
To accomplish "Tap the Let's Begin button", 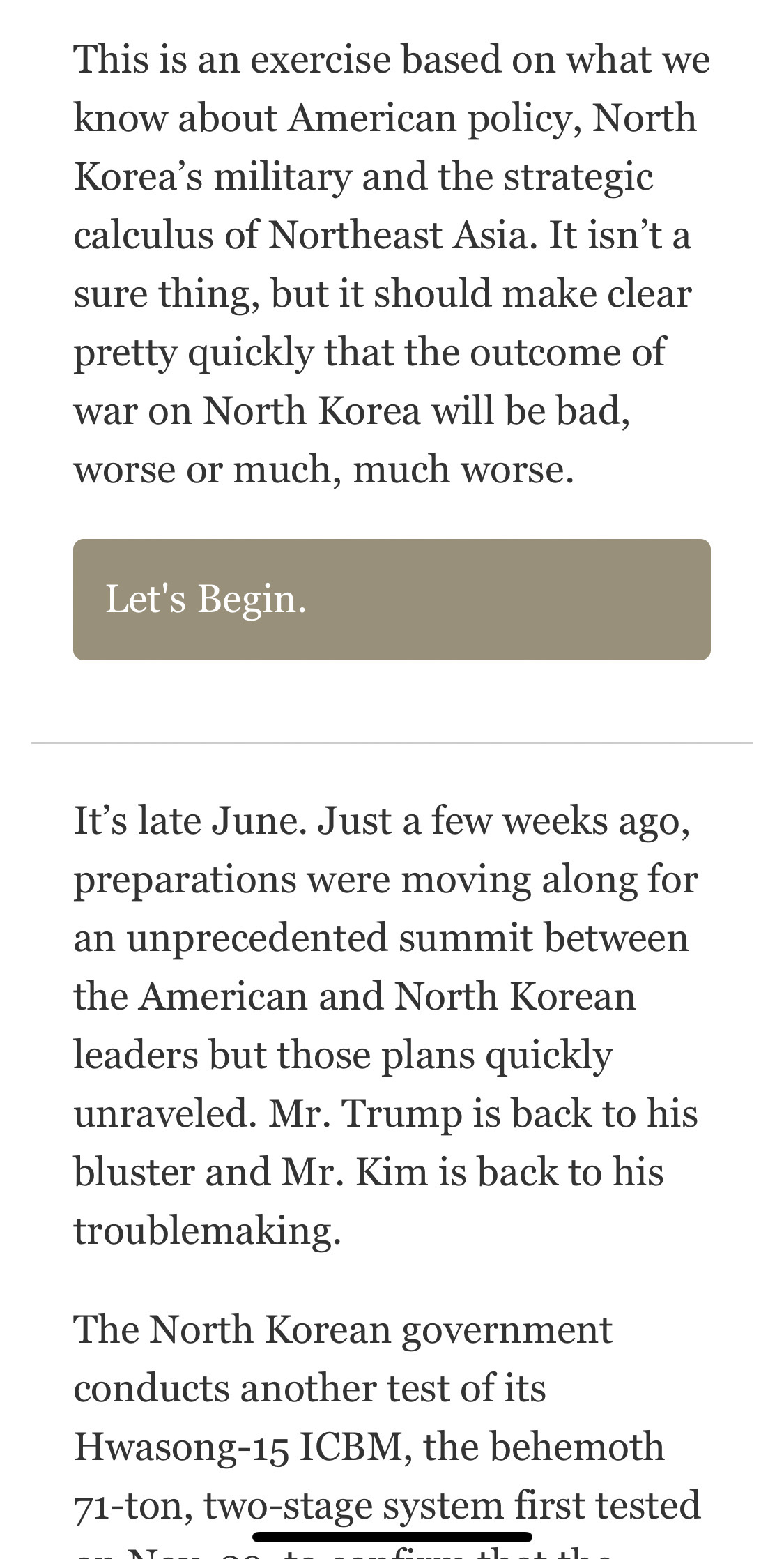I will [x=392, y=599].
